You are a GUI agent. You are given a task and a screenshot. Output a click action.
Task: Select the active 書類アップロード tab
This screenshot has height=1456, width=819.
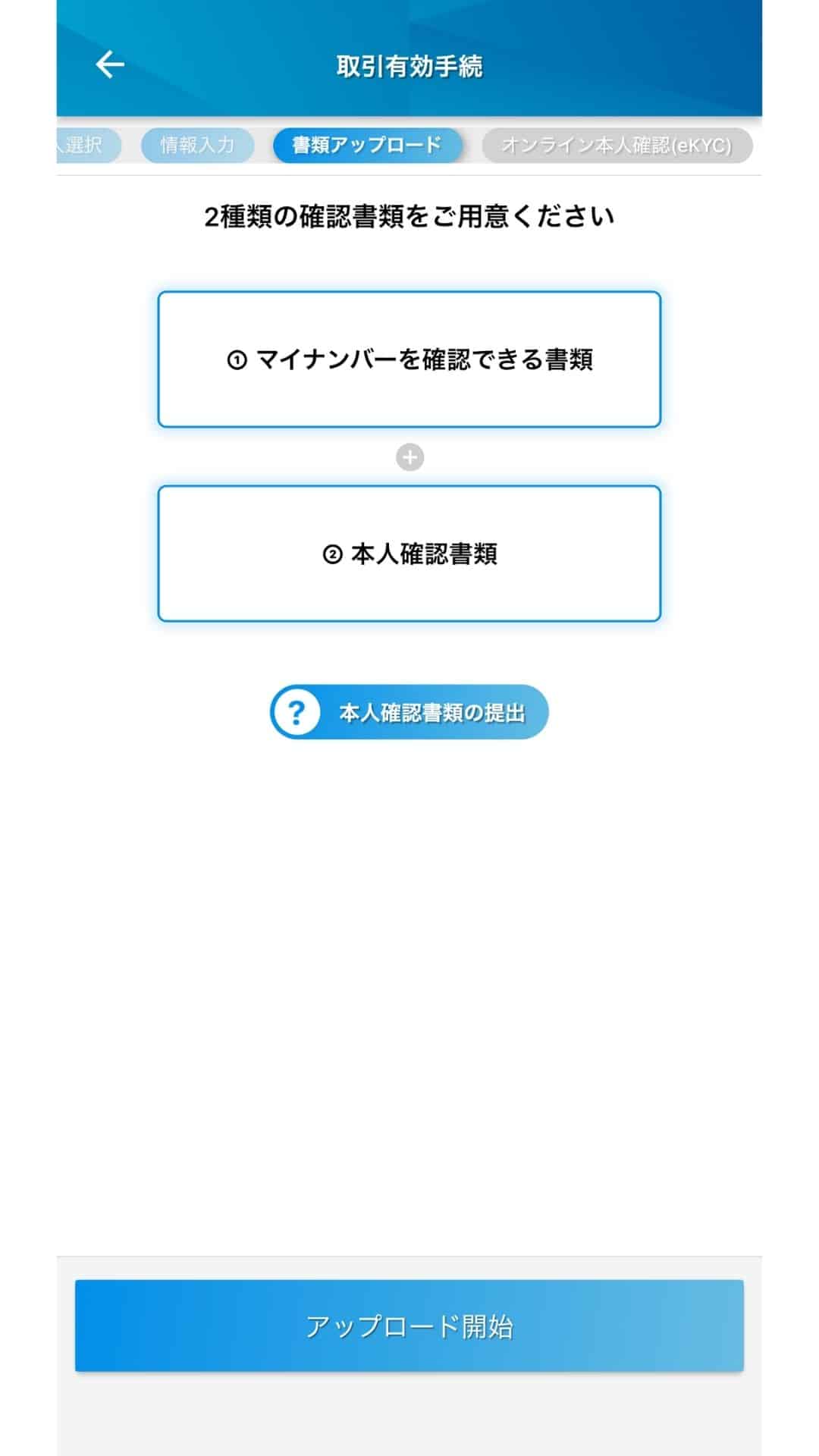pos(369,144)
